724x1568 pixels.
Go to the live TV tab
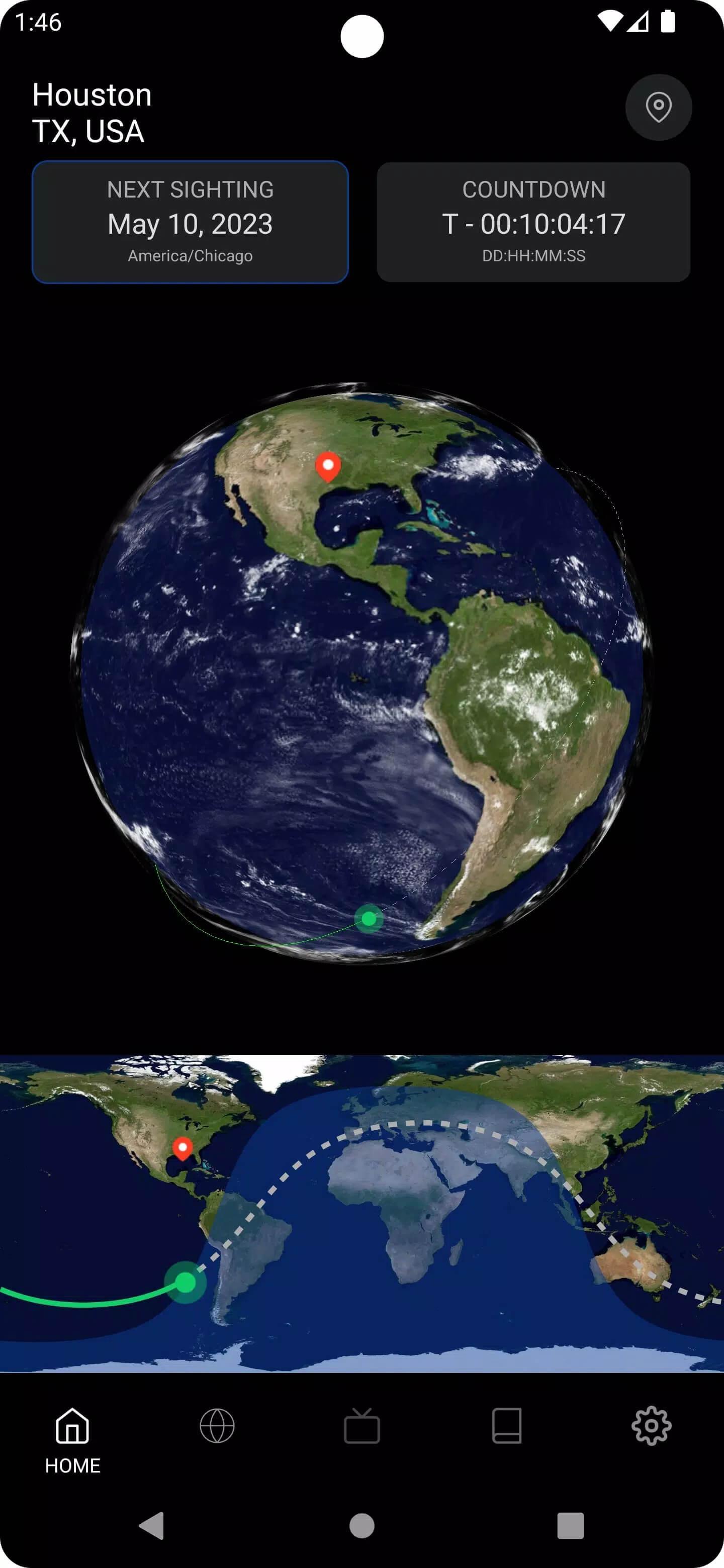point(361,1426)
